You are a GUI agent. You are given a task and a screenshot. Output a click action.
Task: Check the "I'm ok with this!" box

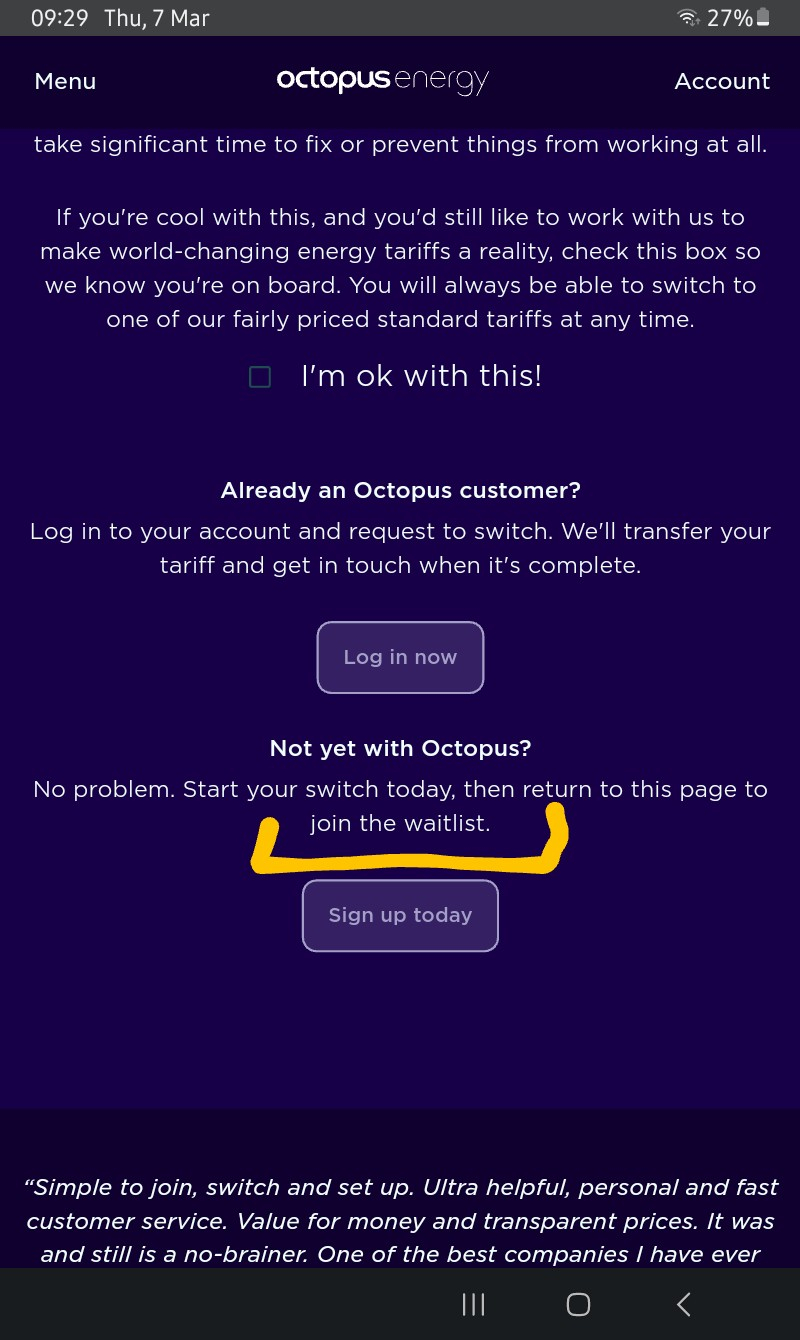260,377
